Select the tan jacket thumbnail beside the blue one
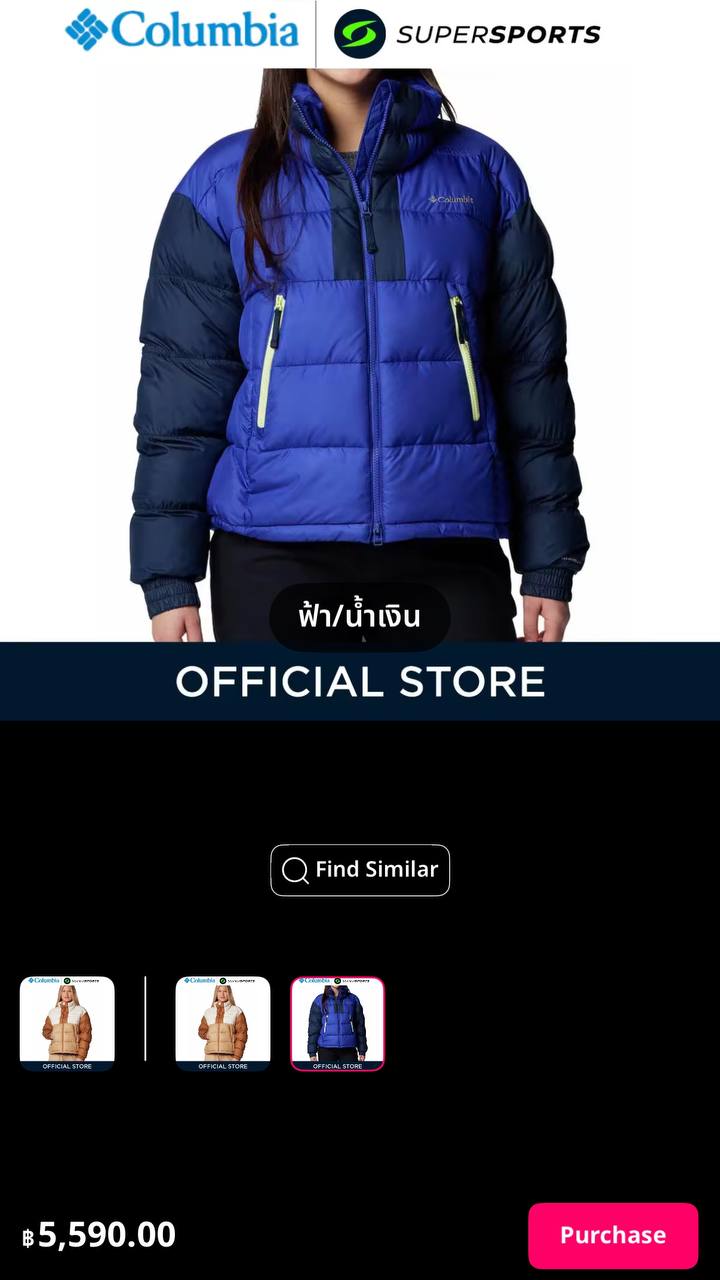This screenshot has height=1280, width=720. click(223, 1024)
